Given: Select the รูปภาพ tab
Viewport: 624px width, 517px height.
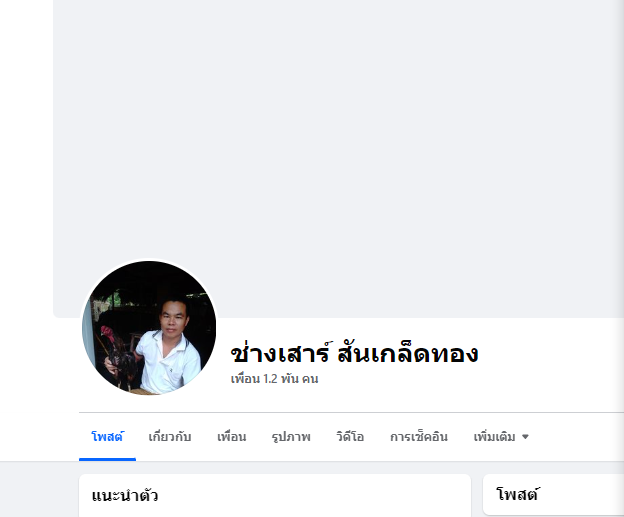Looking at the screenshot, I should tap(291, 437).
